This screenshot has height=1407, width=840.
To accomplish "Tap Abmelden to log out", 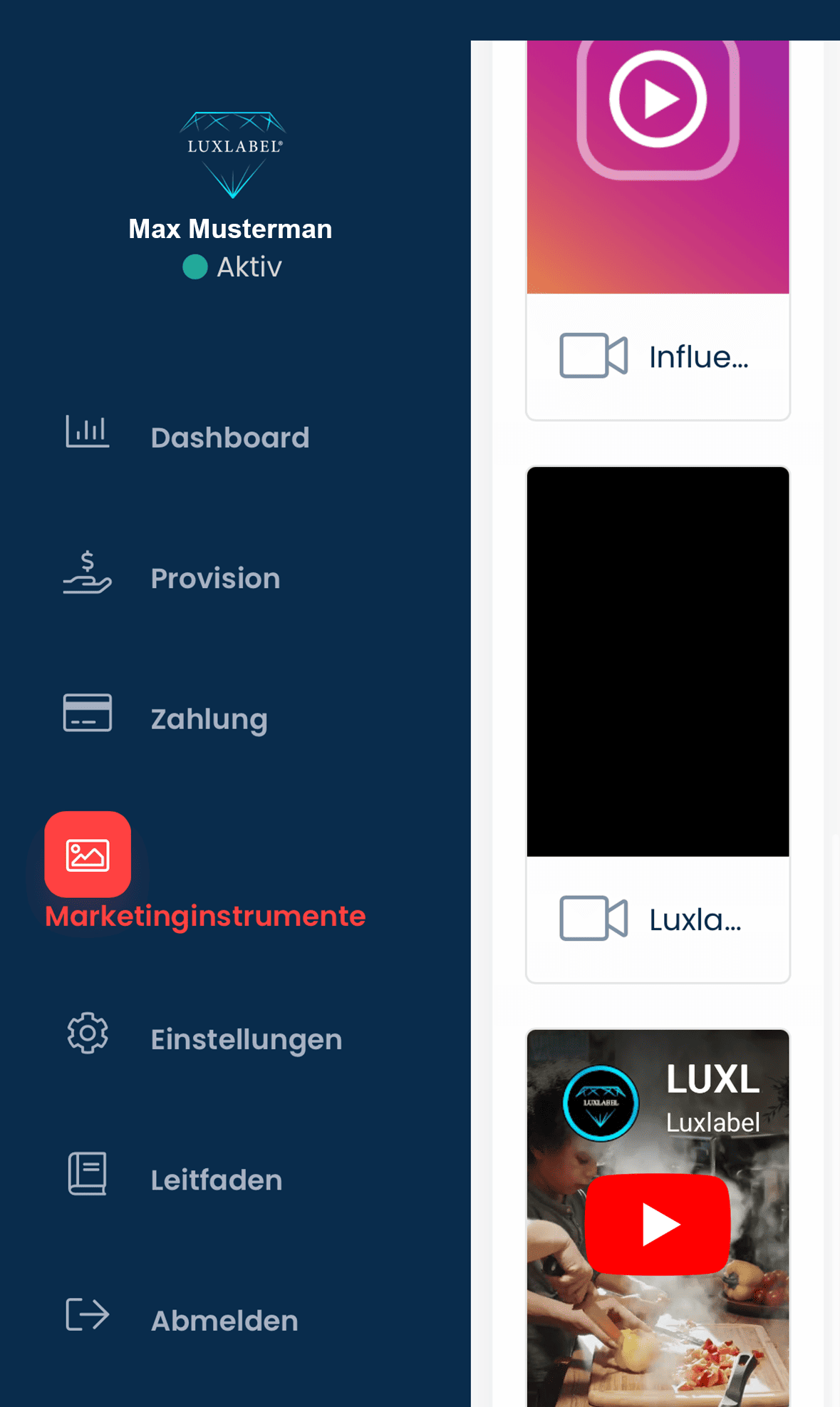I will 224,1320.
